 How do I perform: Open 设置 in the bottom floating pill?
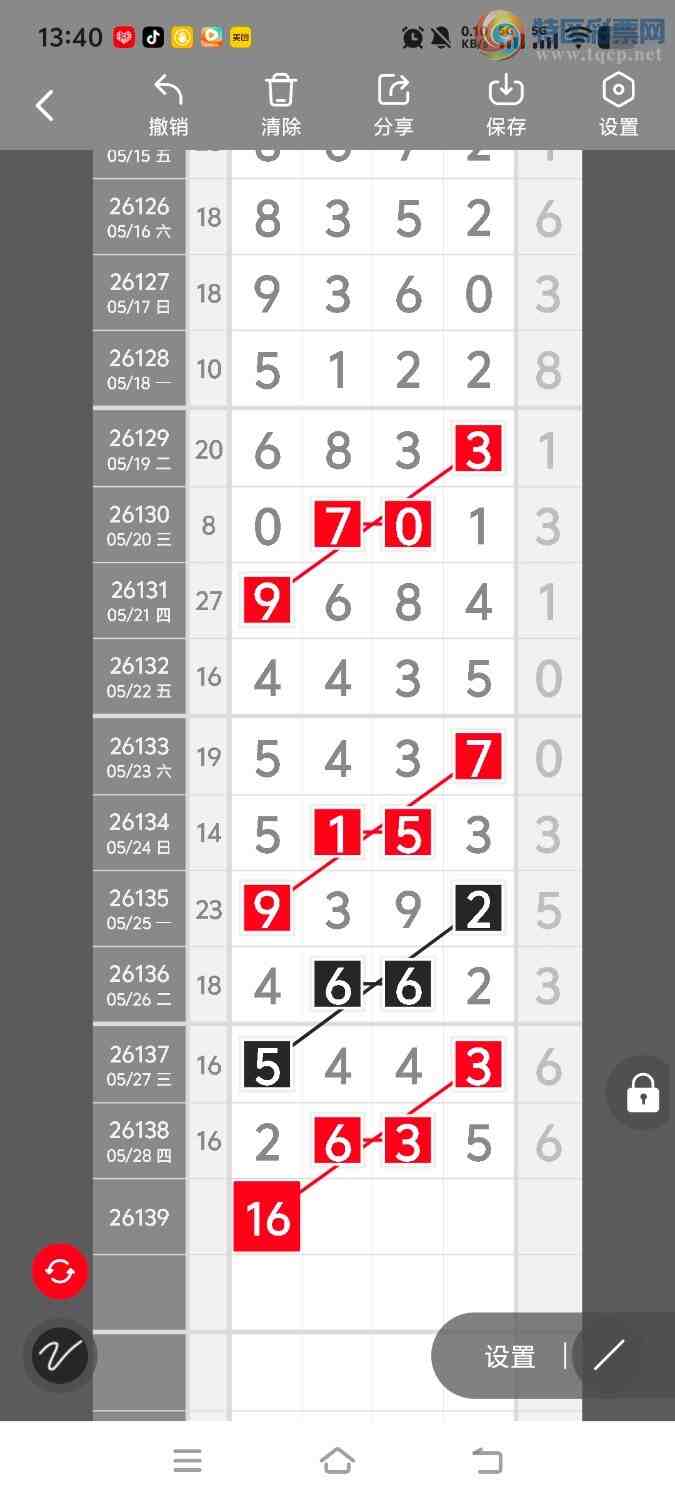click(x=510, y=1356)
